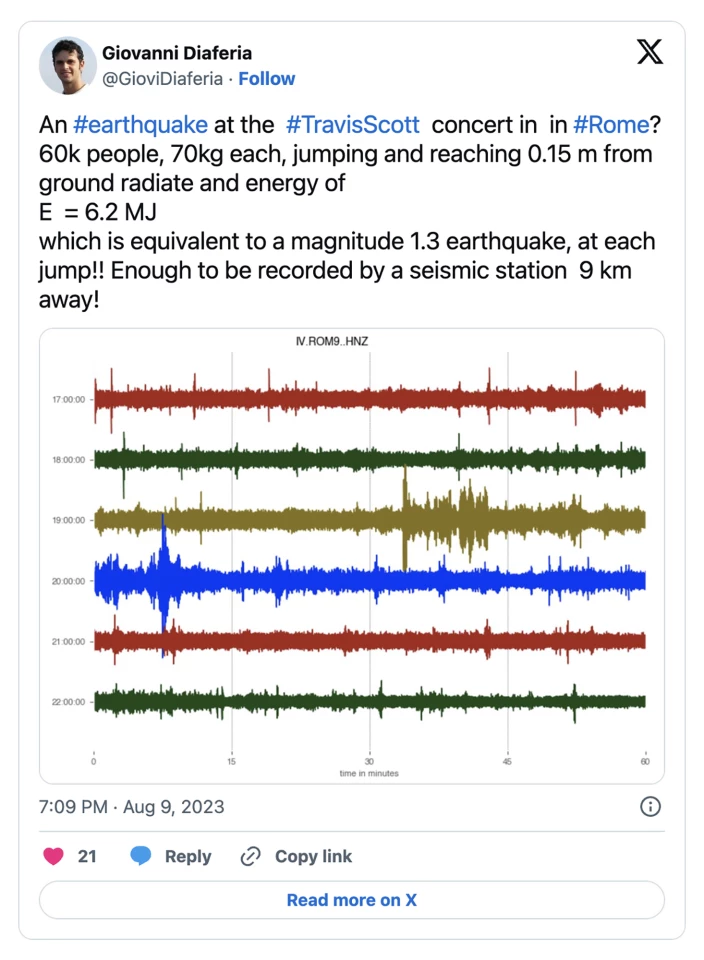
Task: Tap the info icon beside the date
Action: pos(649,806)
